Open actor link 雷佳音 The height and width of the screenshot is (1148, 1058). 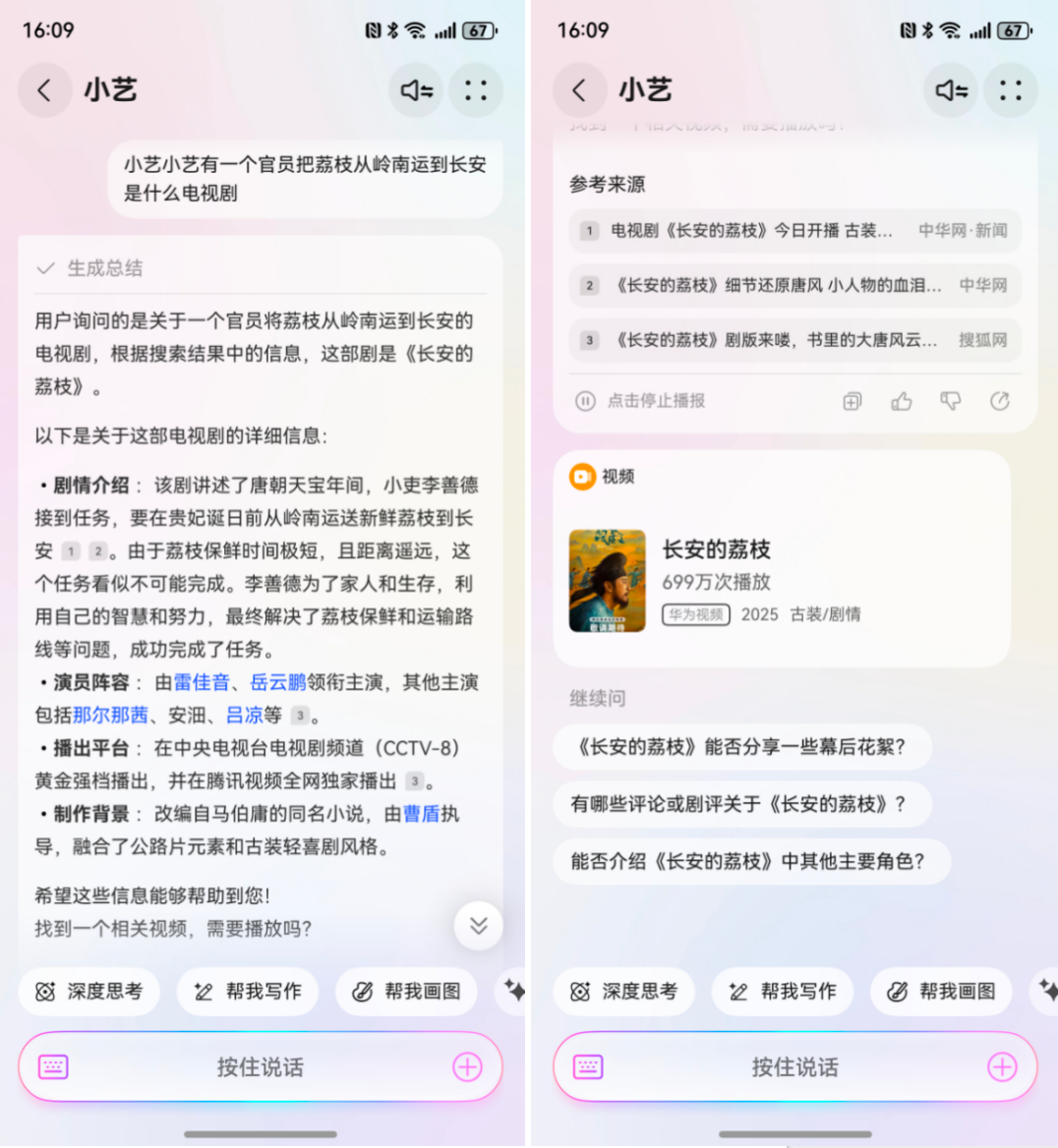click(202, 683)
